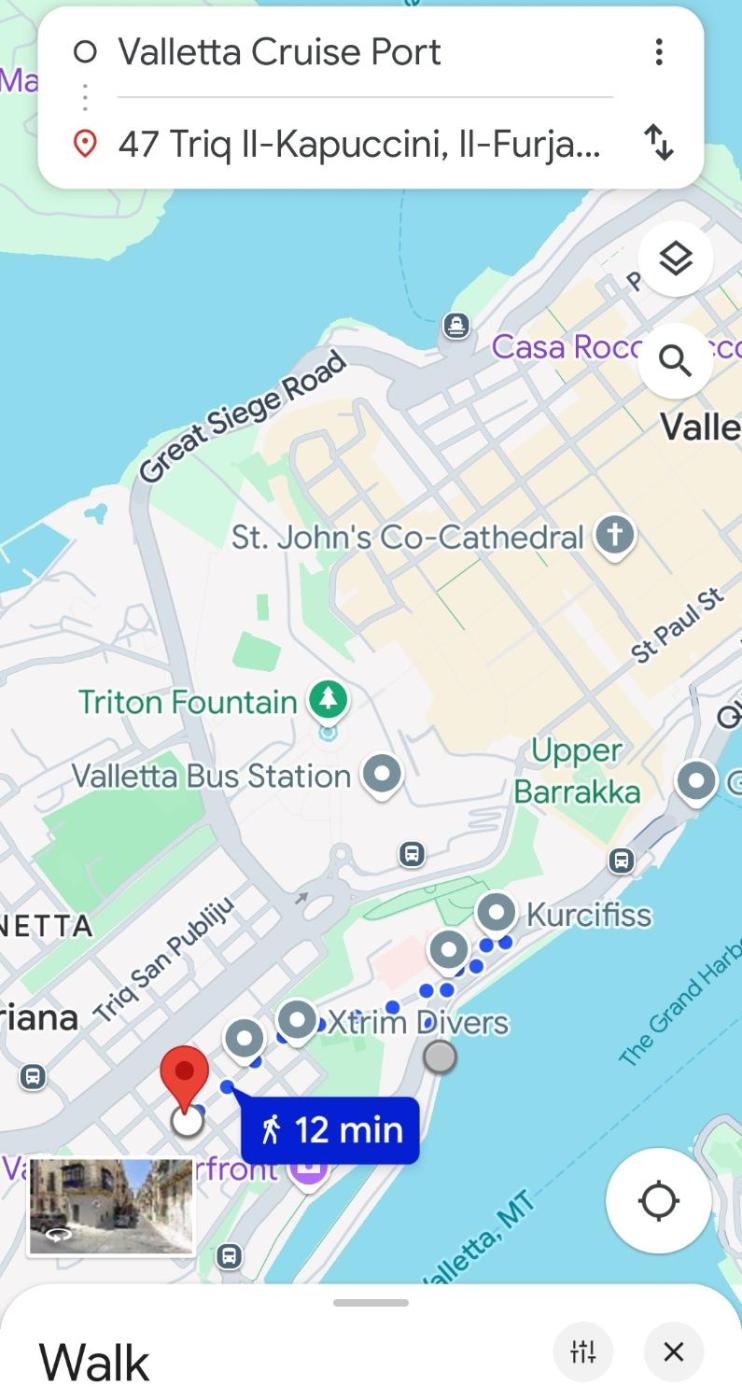Open route options filter
Screen dimensions: 742x1400
click(x=583, y=1352)
